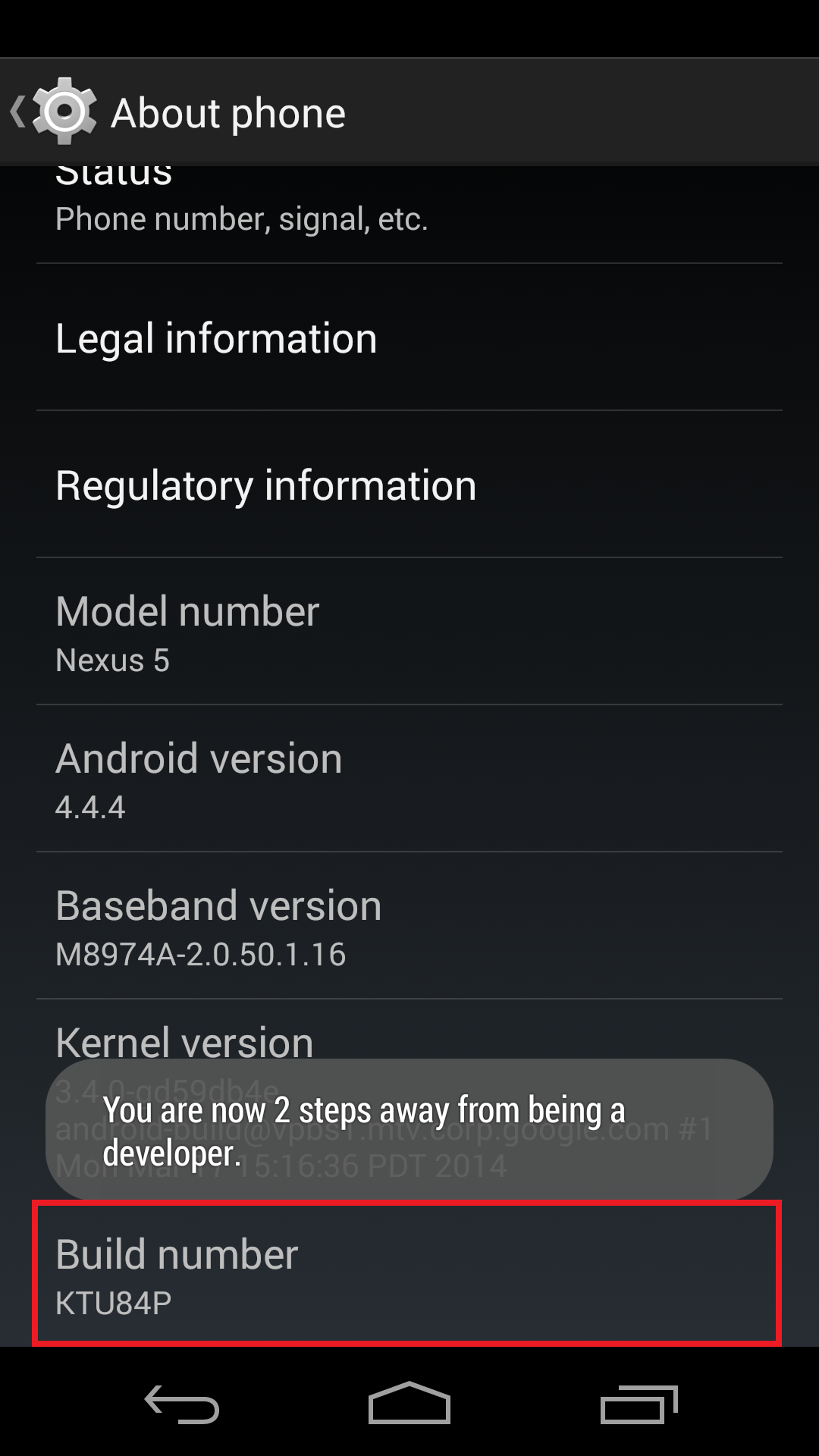This screenshot has height=1456, width=819.
Task: Open Regulatory information
Action: [409, 485]
